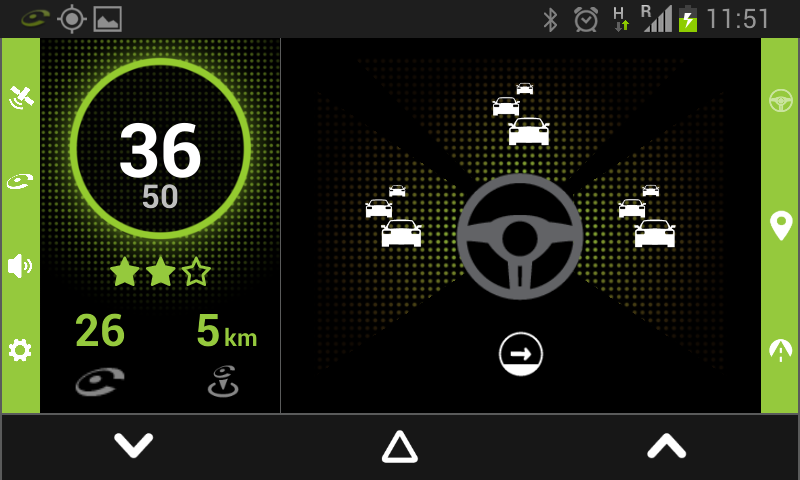Open the settings gear

20,350
